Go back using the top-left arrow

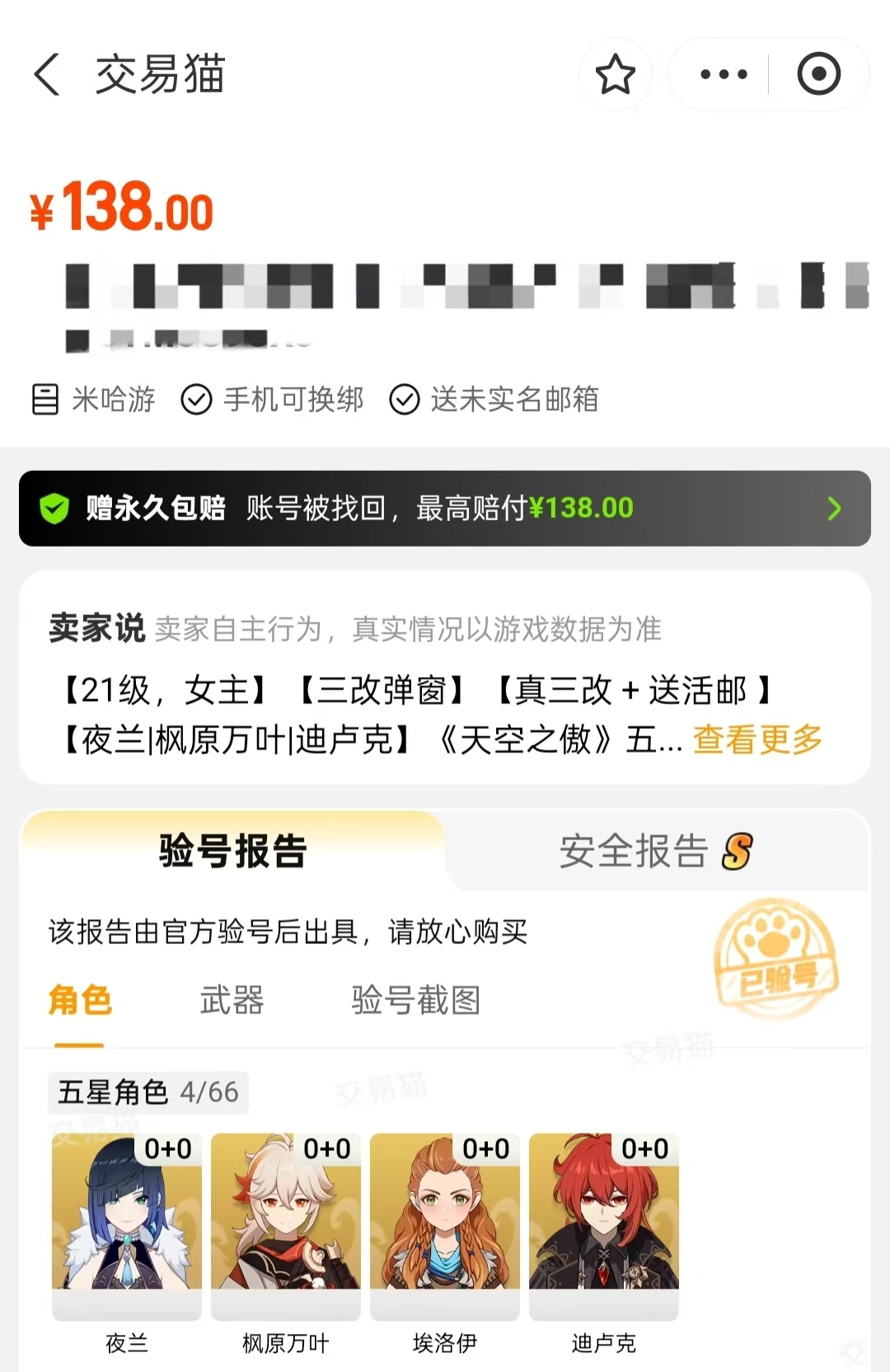tap(47, 74)
